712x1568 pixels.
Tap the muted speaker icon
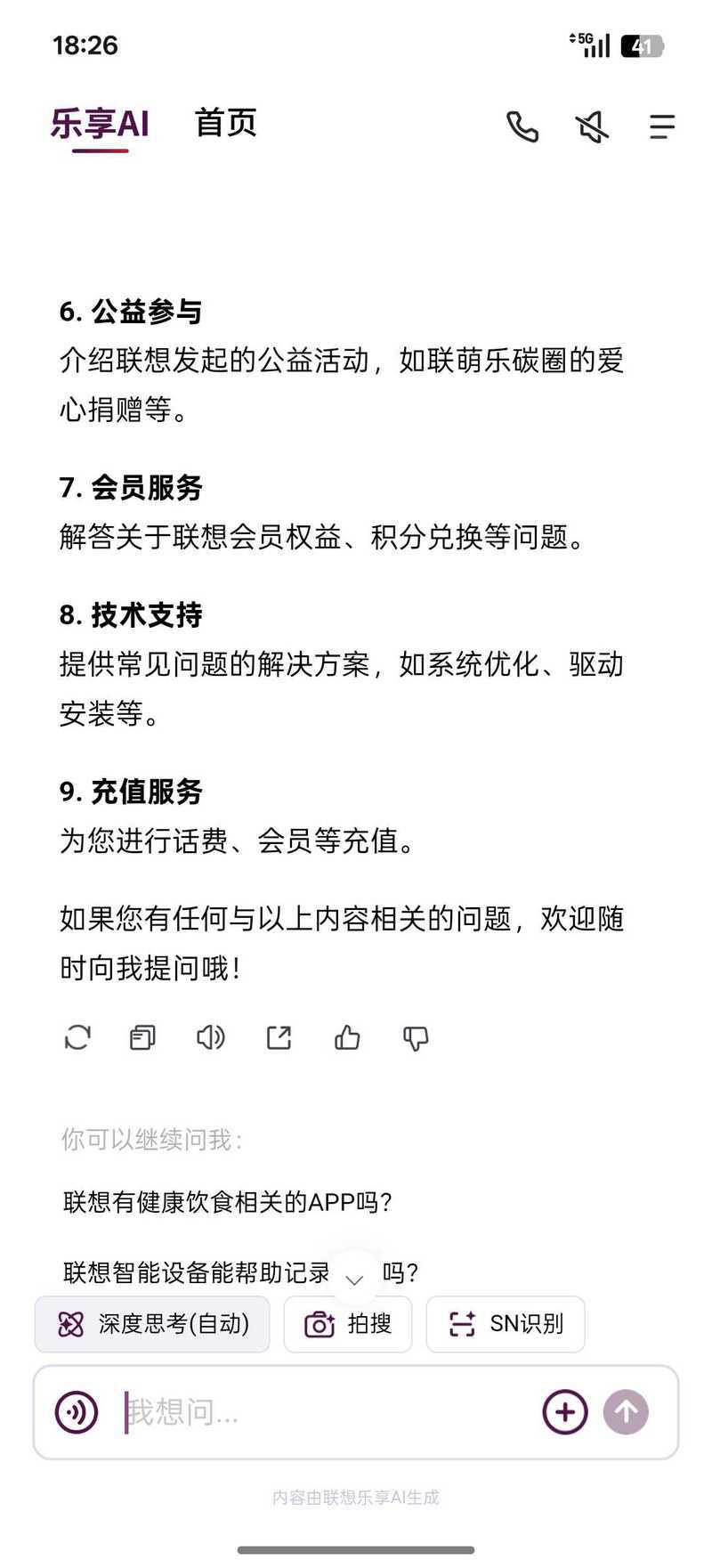592,126
